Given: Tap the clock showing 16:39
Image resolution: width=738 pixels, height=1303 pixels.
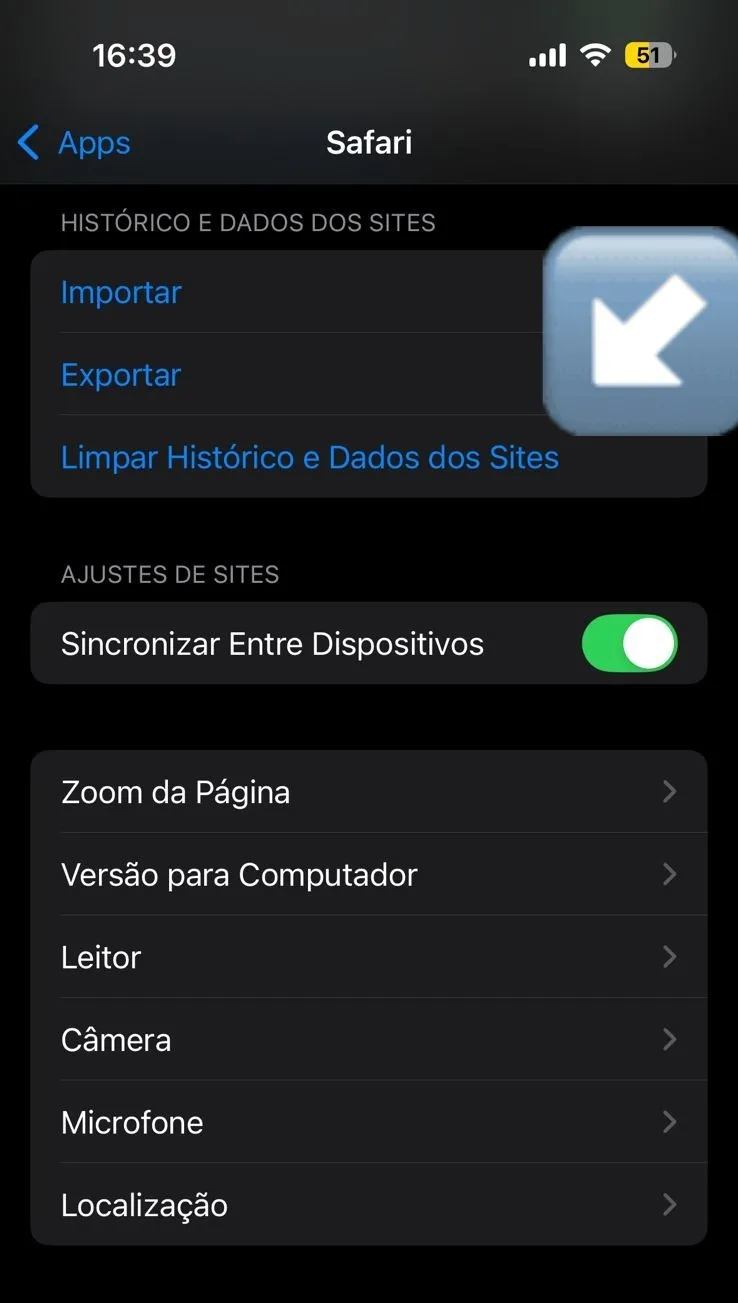Looking at the screenshot, I should (x=135, y=55).
